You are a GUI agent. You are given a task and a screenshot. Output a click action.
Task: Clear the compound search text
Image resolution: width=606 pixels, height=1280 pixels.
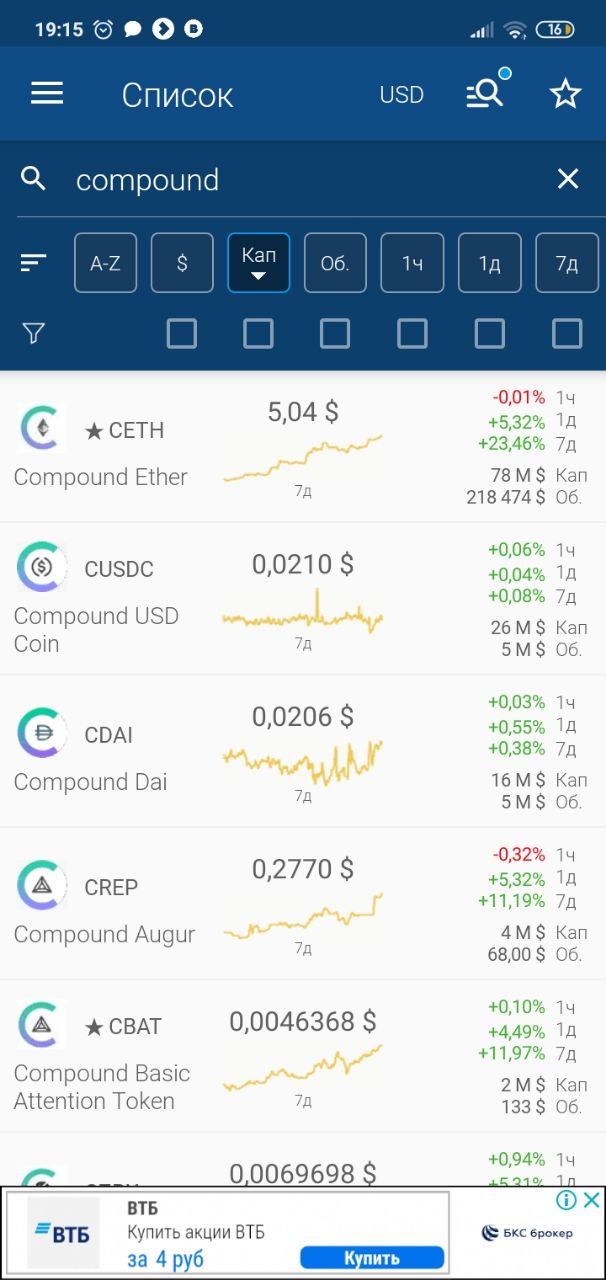pyautogui.click(x=568, y=179)
